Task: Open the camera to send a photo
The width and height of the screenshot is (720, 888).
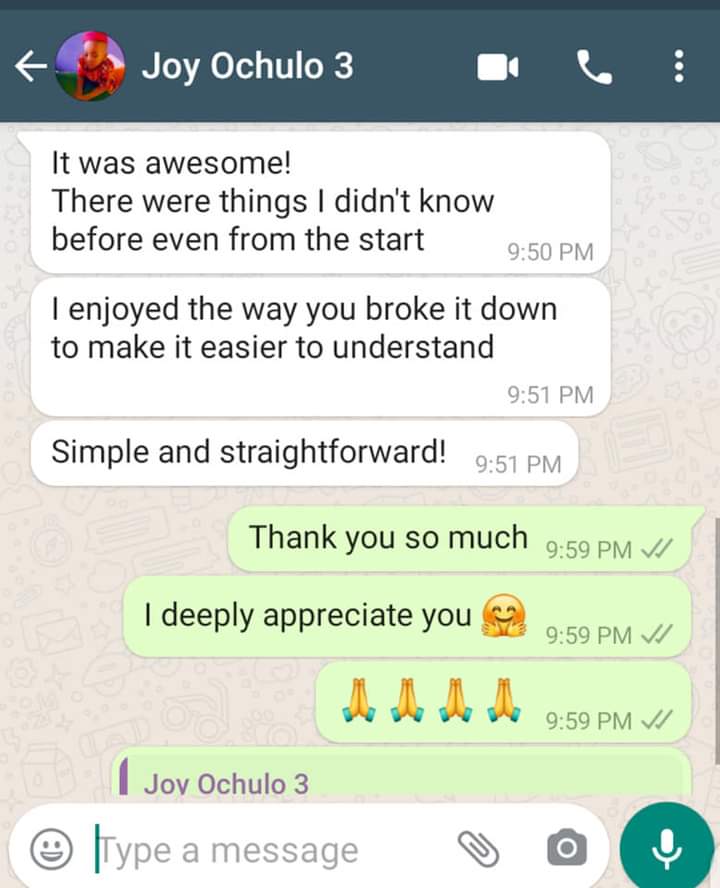Action: pos(566,849)
